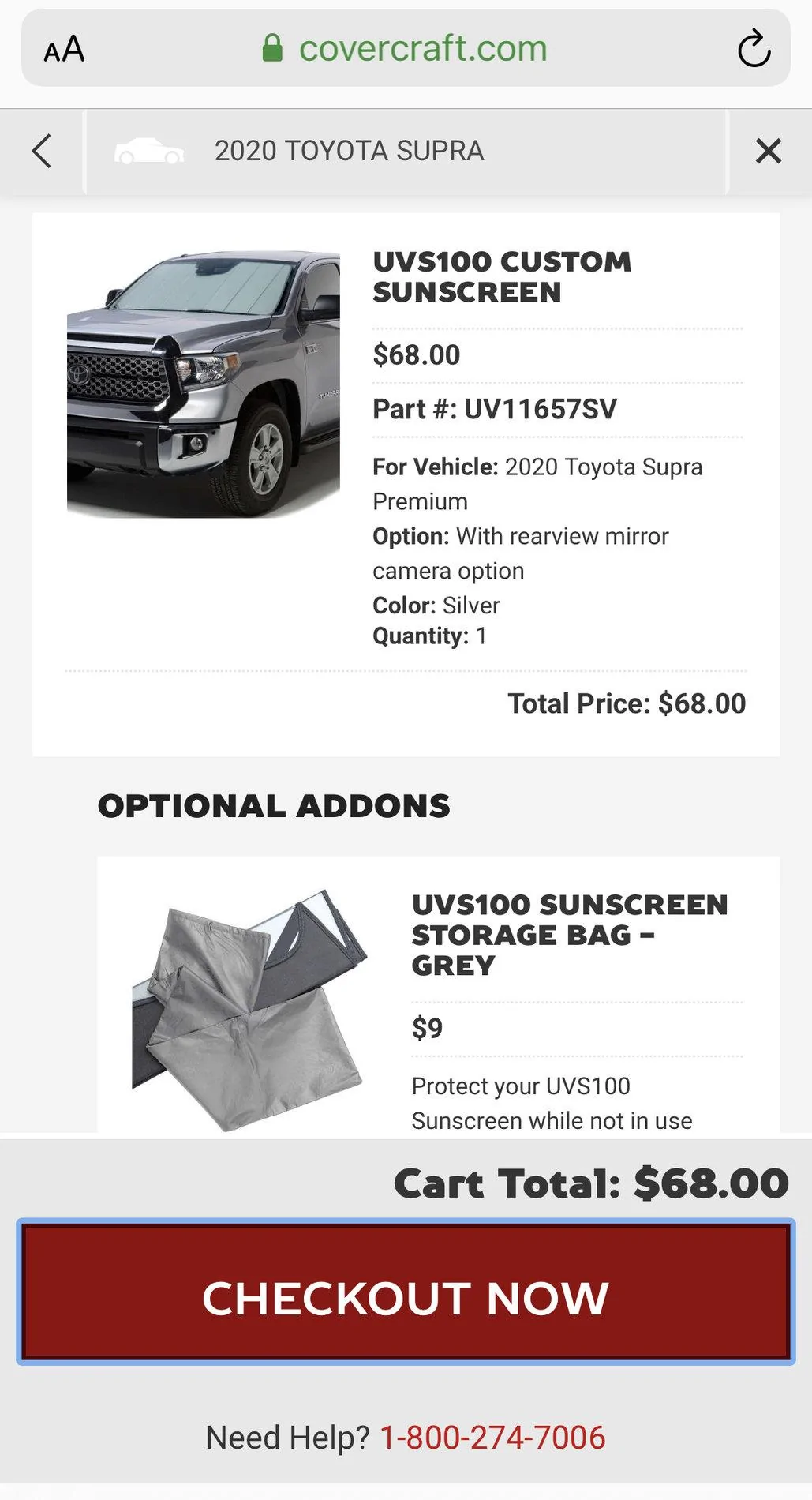812x1500 pixels.
Task: Call the 1-800-274-7006 help number
Action: pos(492,1438)
